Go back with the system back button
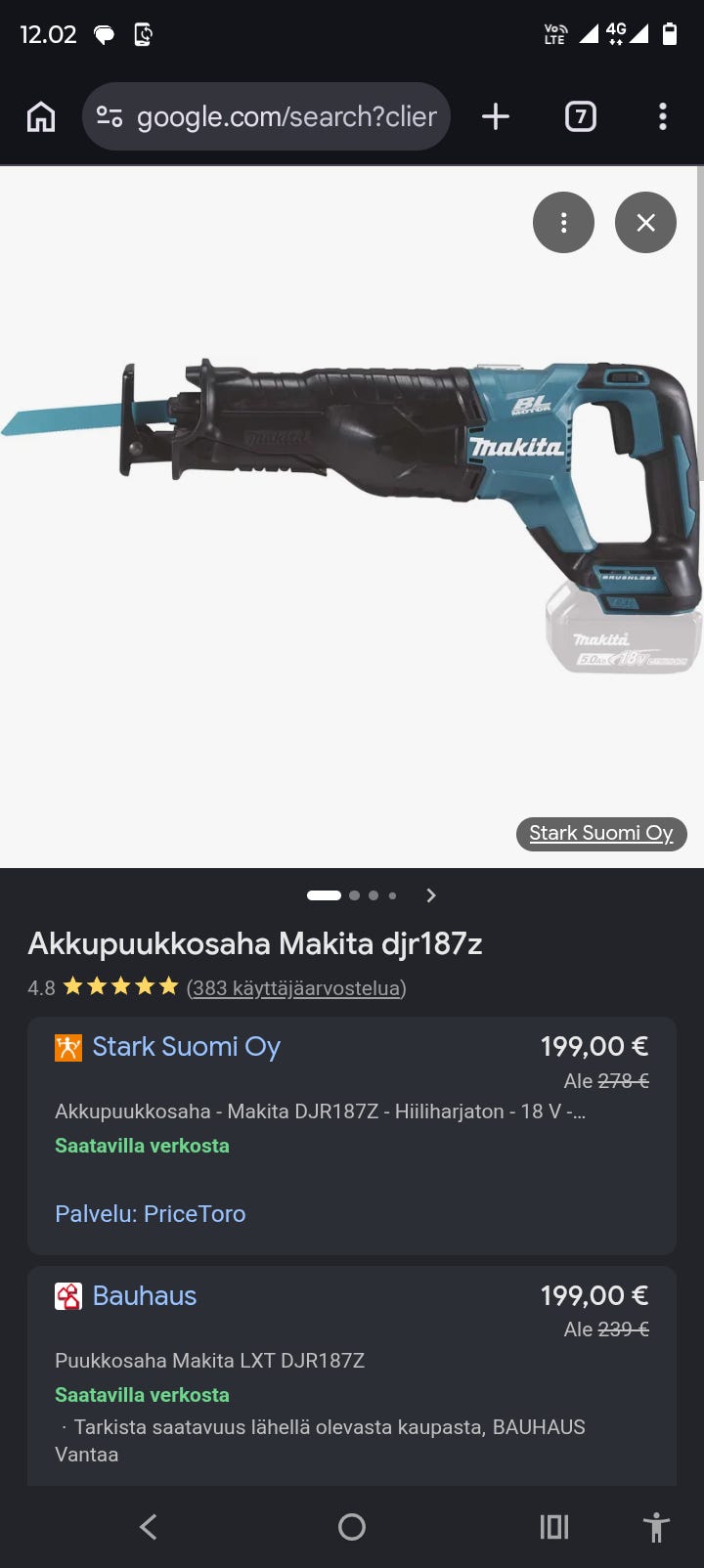Viewport: 704px width, 1568px height. pos(149,1527)
